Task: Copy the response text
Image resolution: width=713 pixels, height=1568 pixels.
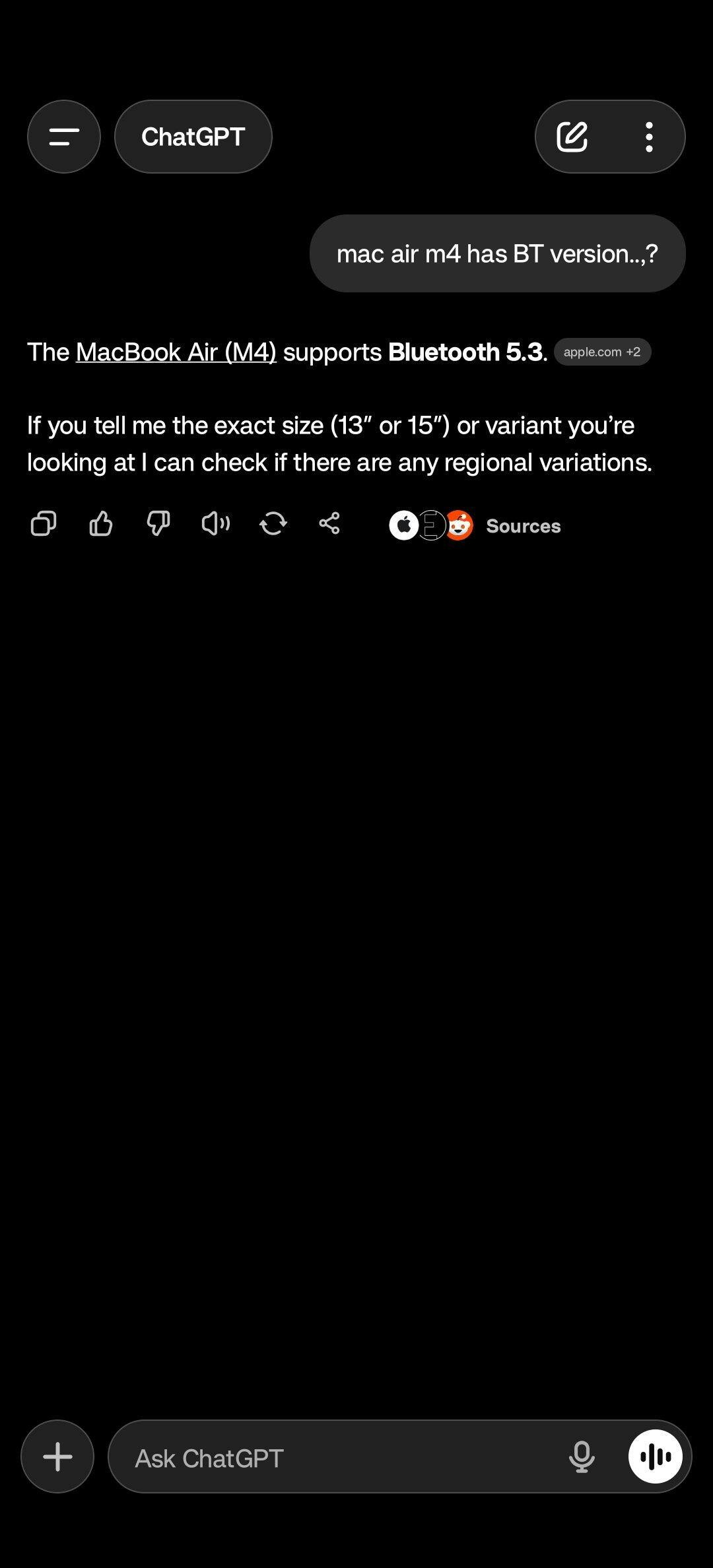Action: [44, 525]
